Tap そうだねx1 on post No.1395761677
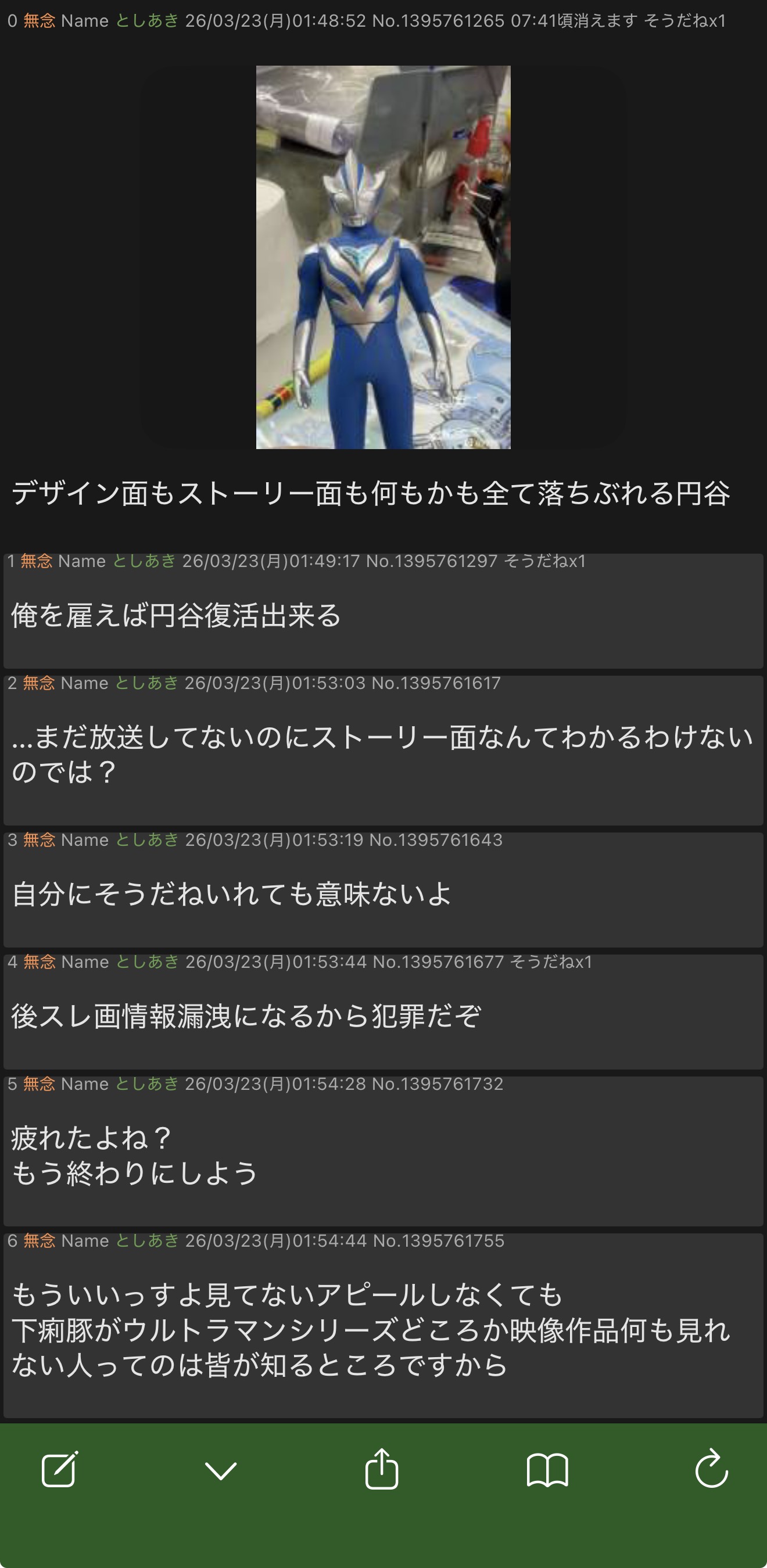Viewport: 767px width, 1568px height. 551,961
